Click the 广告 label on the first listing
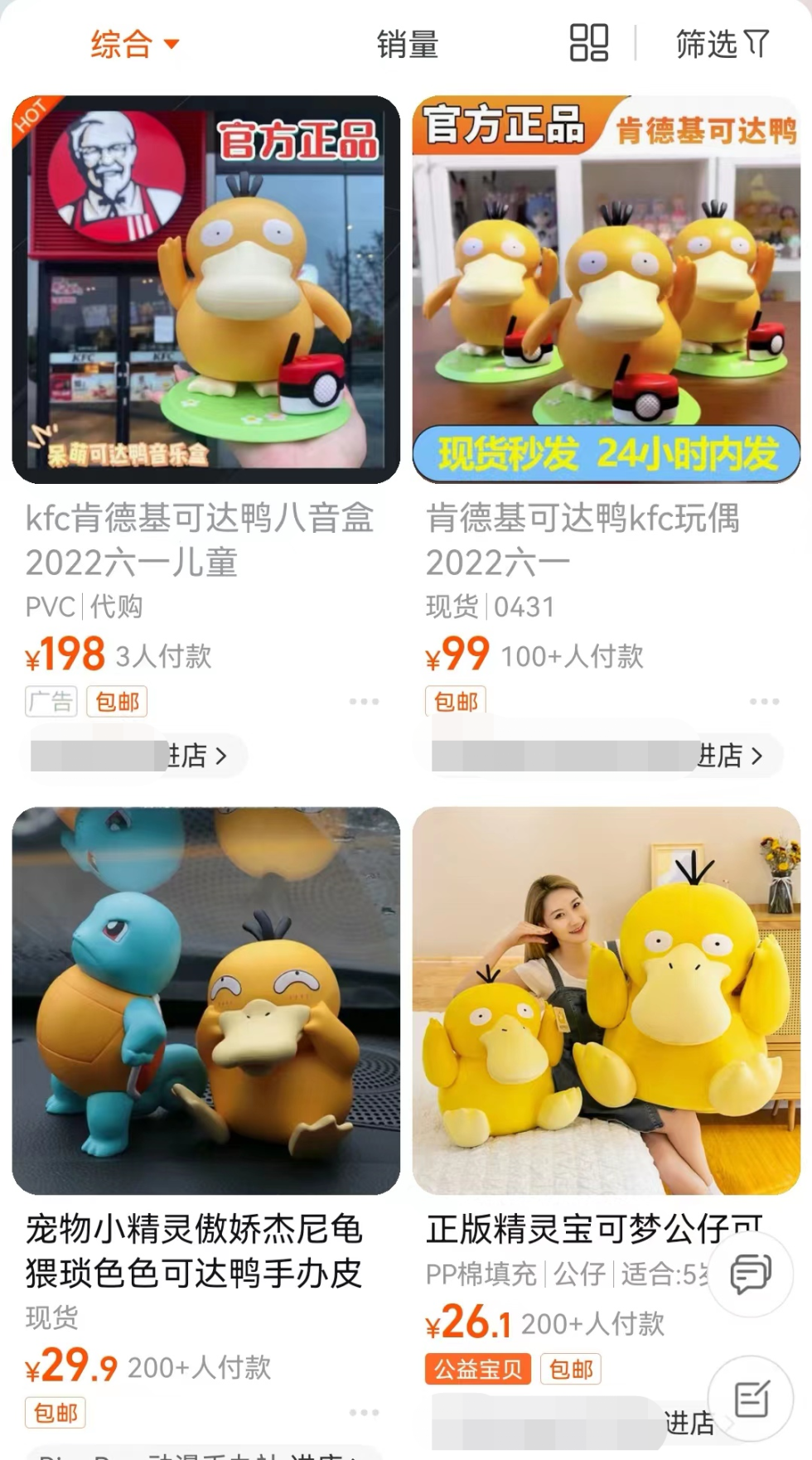The height and width of the screenshot is (1460, 812). (51, 702)
